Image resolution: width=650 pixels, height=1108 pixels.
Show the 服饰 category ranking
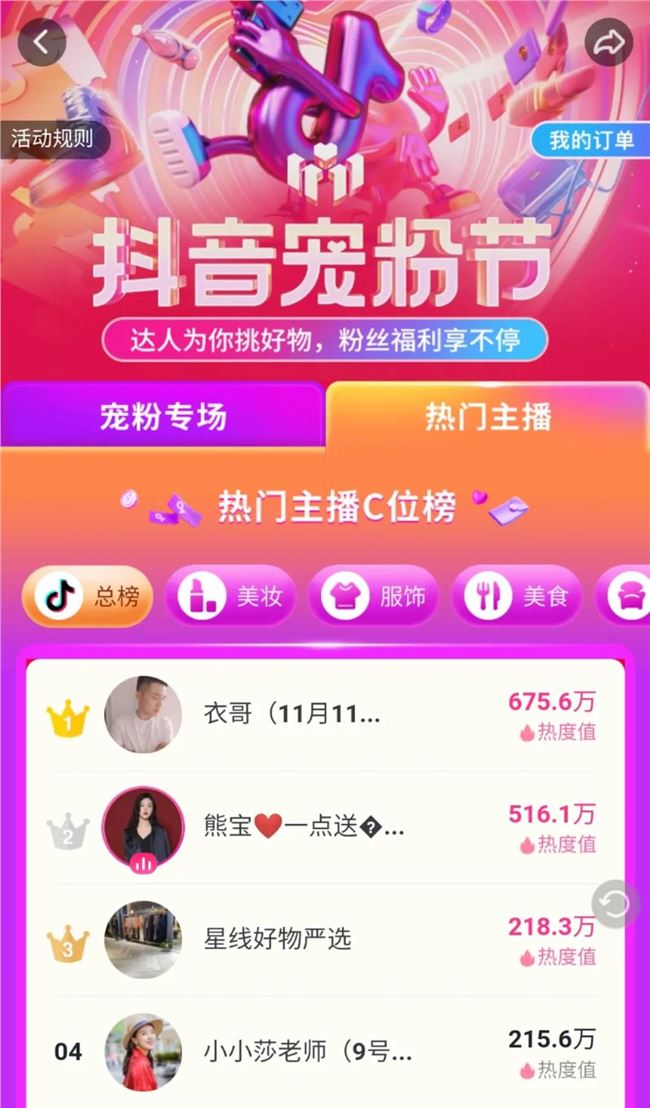375,597
